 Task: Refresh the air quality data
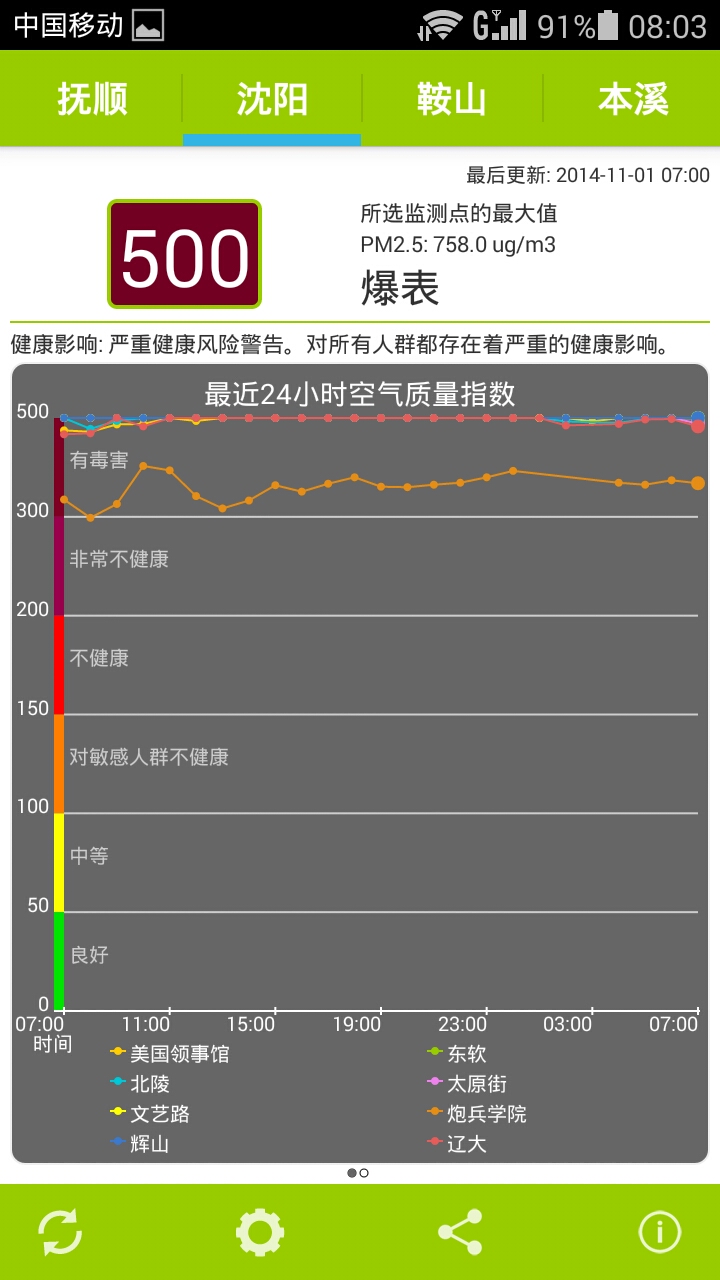[x=60, y=1232]
